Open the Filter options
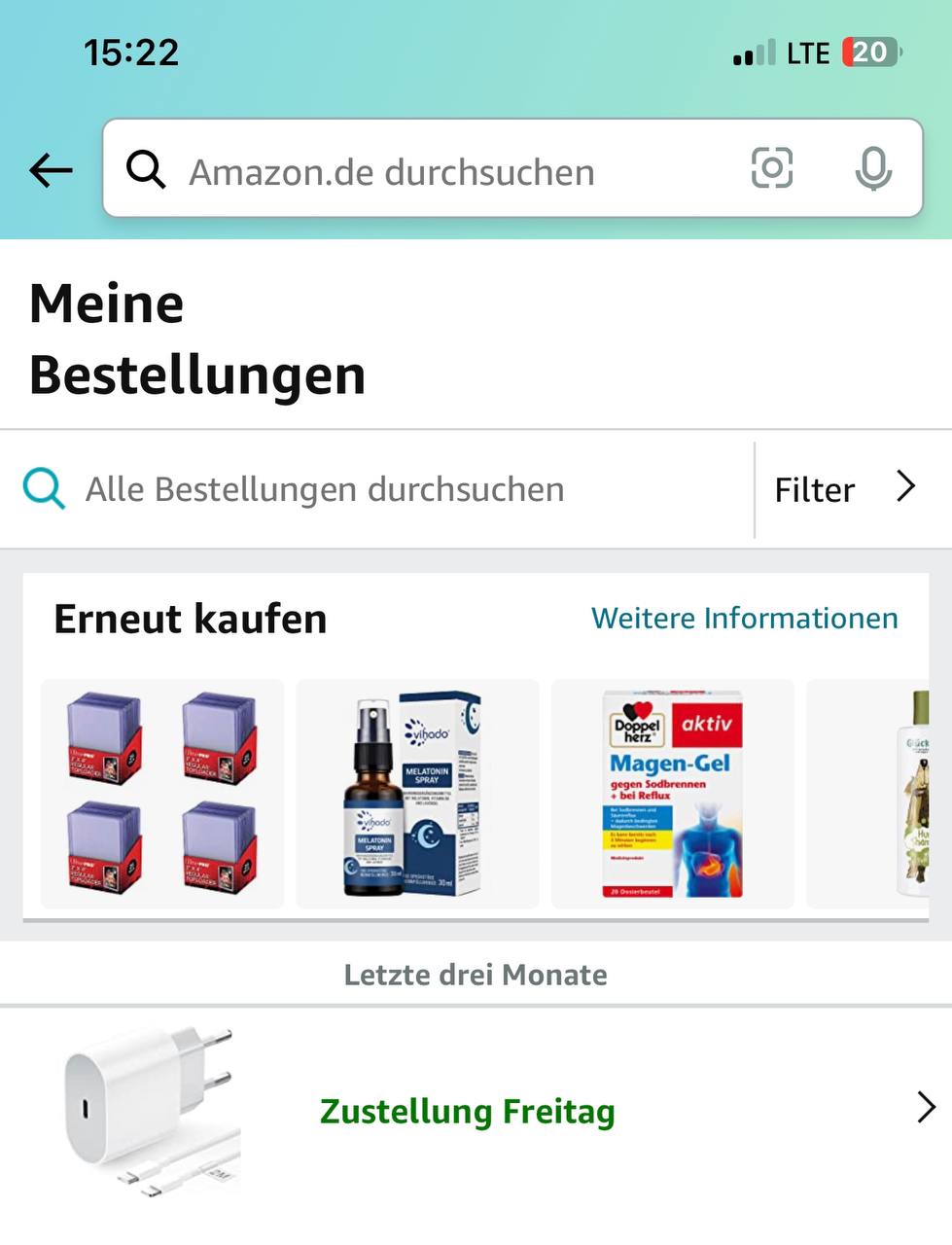 coord(842,489)
